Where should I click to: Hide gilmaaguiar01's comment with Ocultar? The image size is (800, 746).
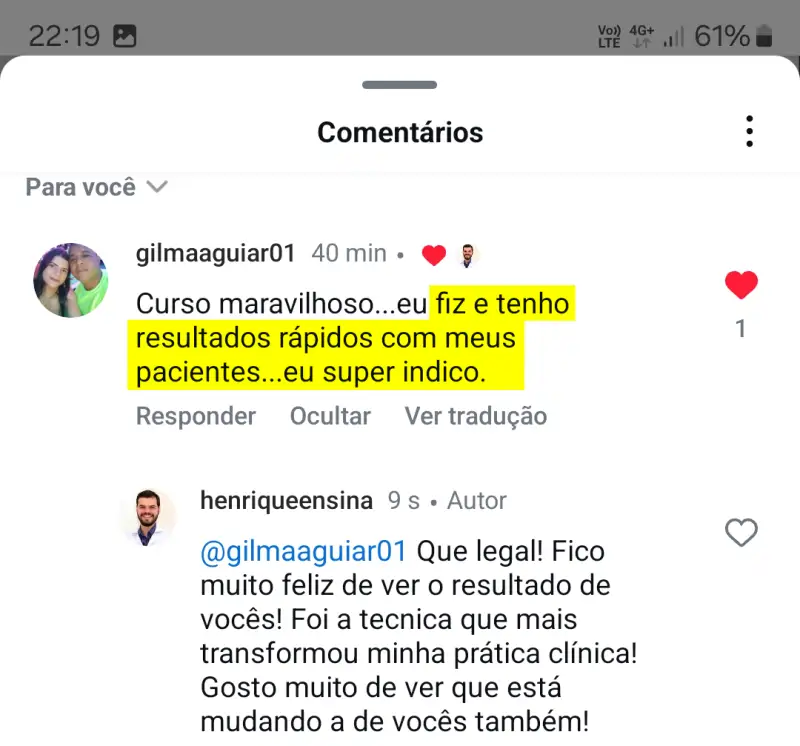(x=330, y=416)
